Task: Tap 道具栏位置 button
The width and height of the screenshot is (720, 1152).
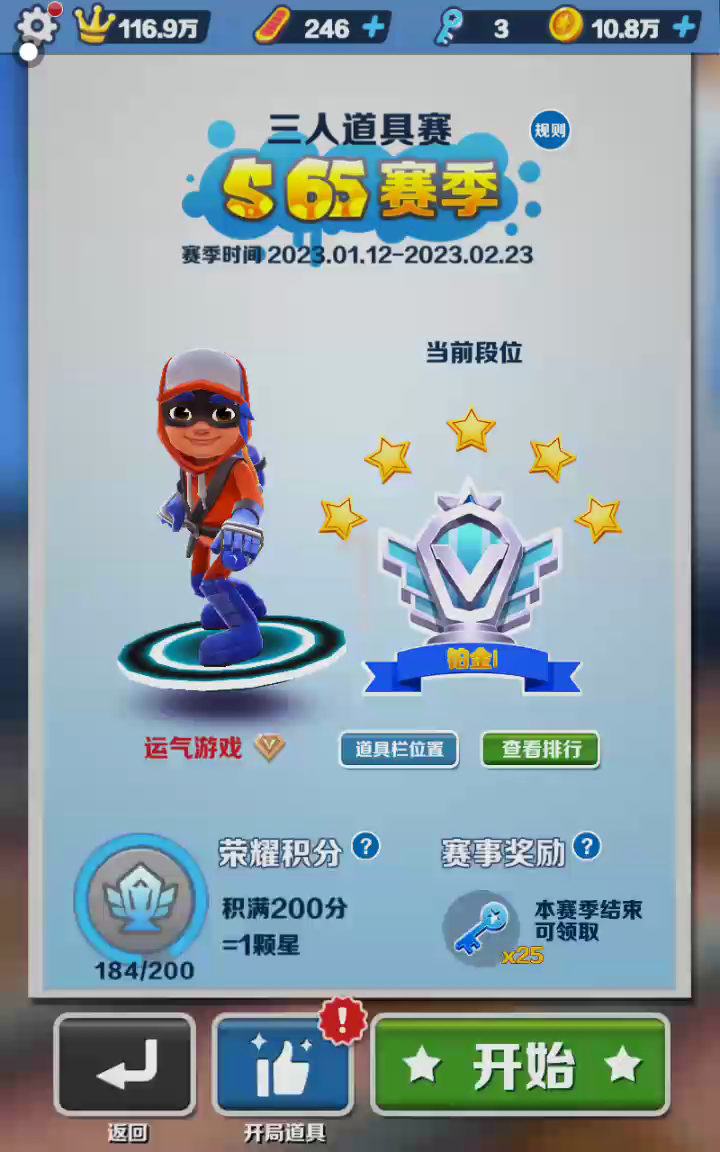Action: point(399,749)
